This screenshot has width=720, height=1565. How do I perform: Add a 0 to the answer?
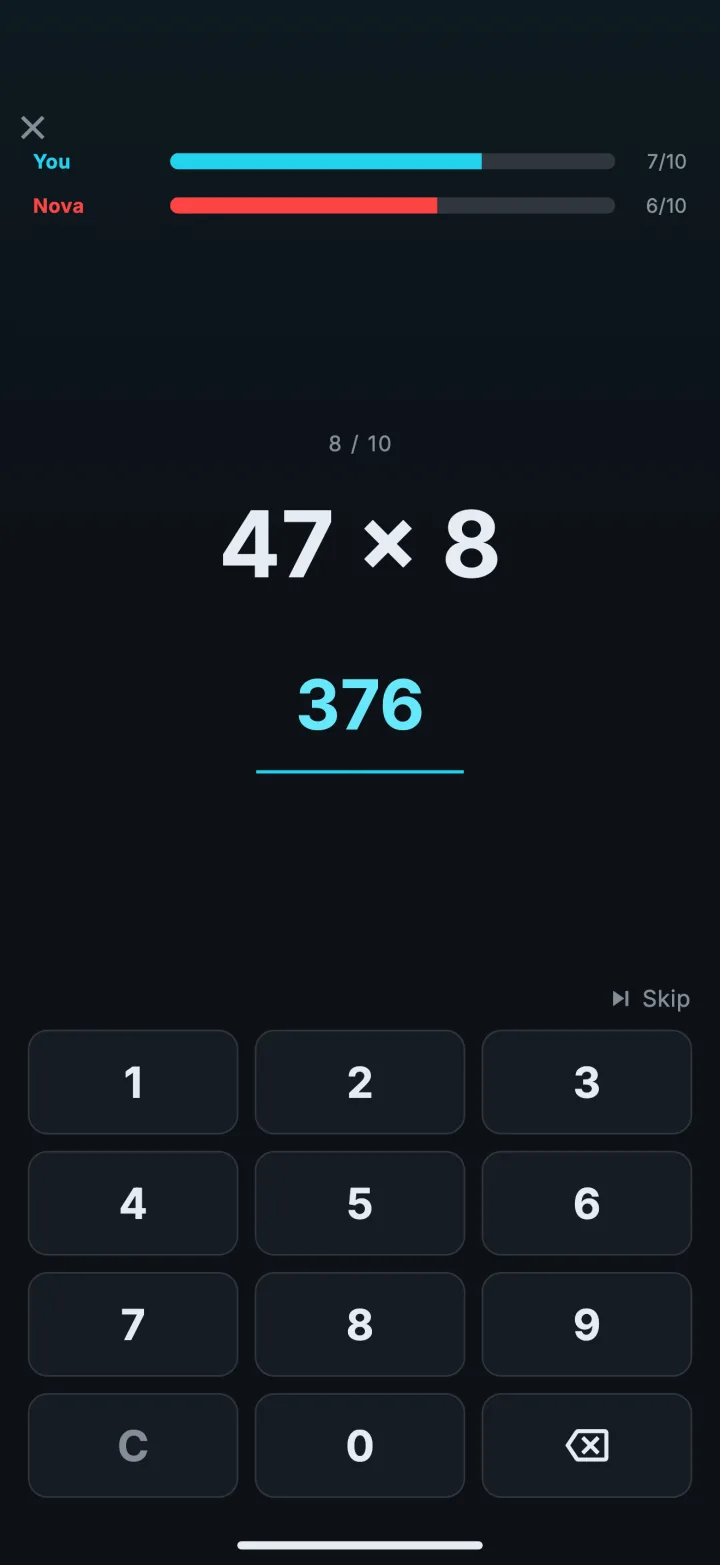point(360,1445)
